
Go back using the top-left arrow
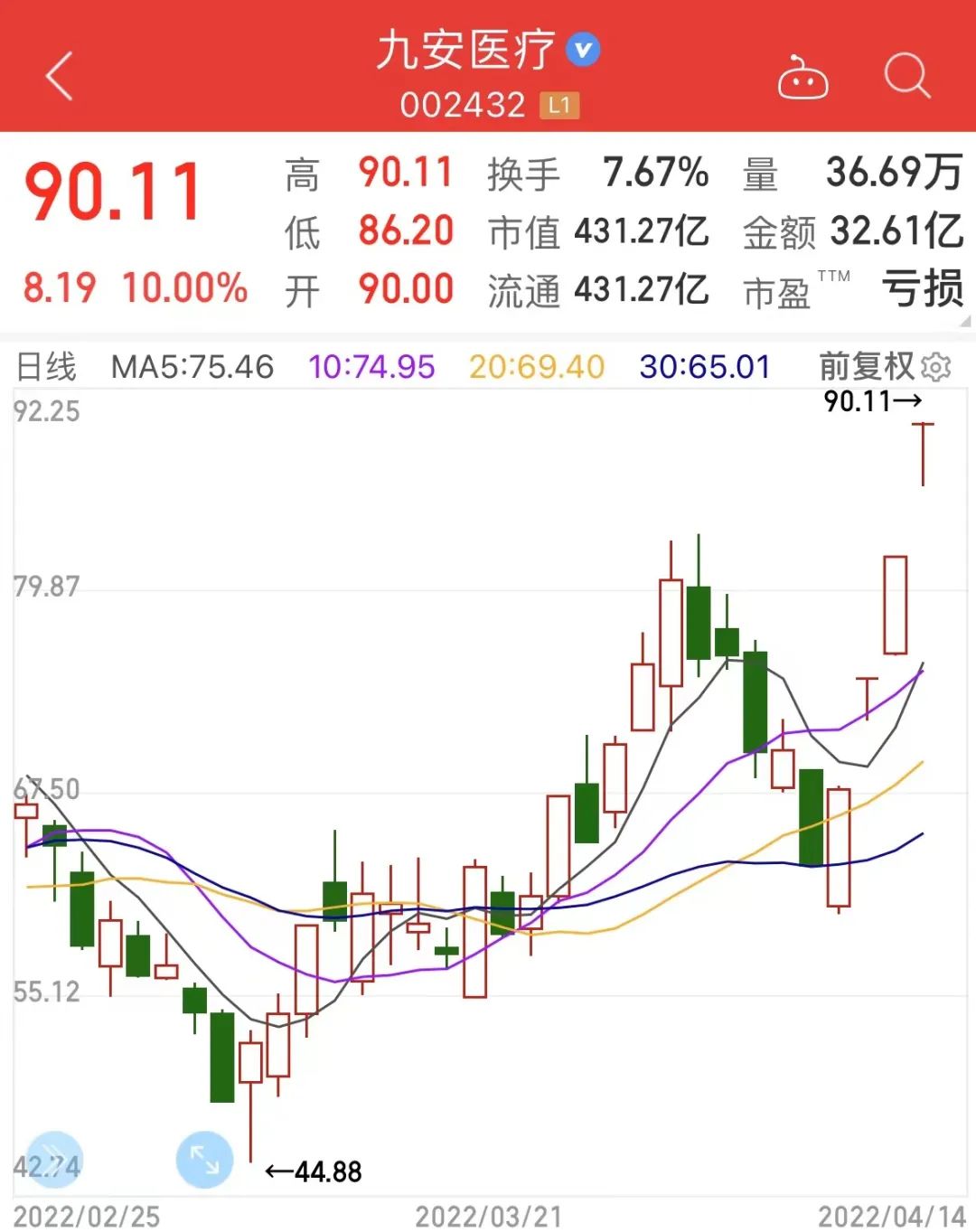click(x=60, y=76)
